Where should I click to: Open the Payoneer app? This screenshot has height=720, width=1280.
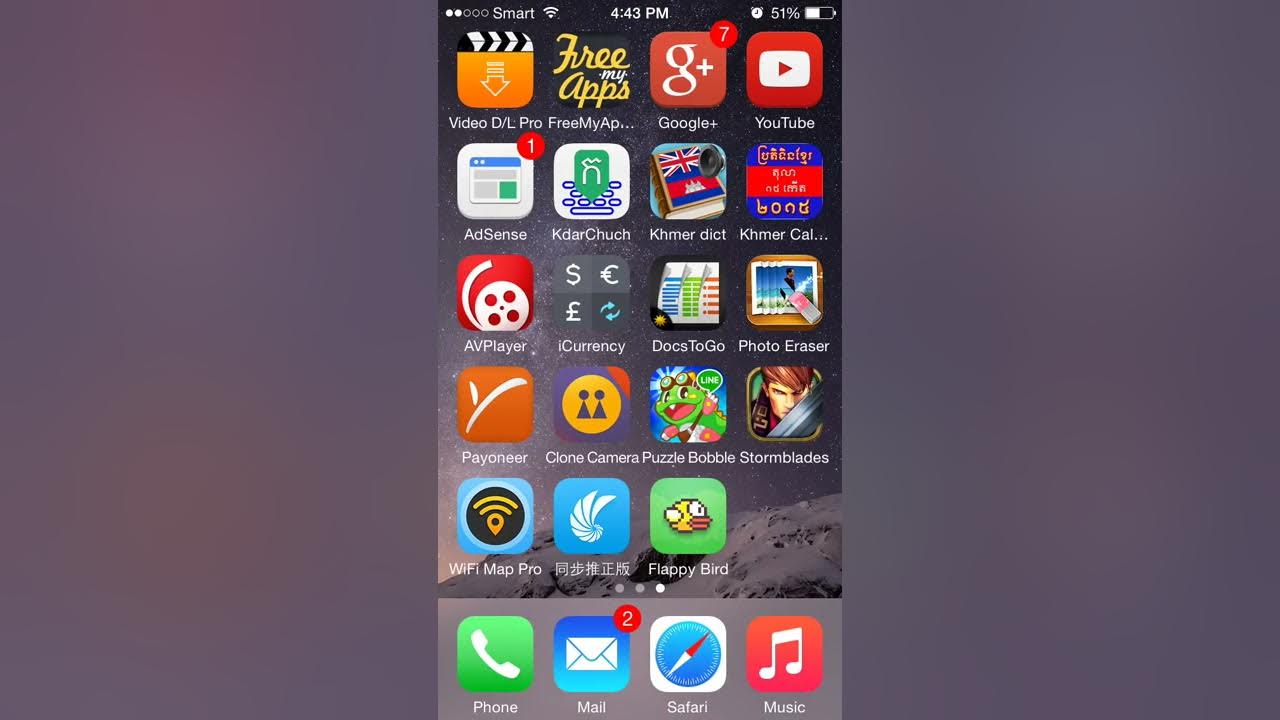pos(495,404)
